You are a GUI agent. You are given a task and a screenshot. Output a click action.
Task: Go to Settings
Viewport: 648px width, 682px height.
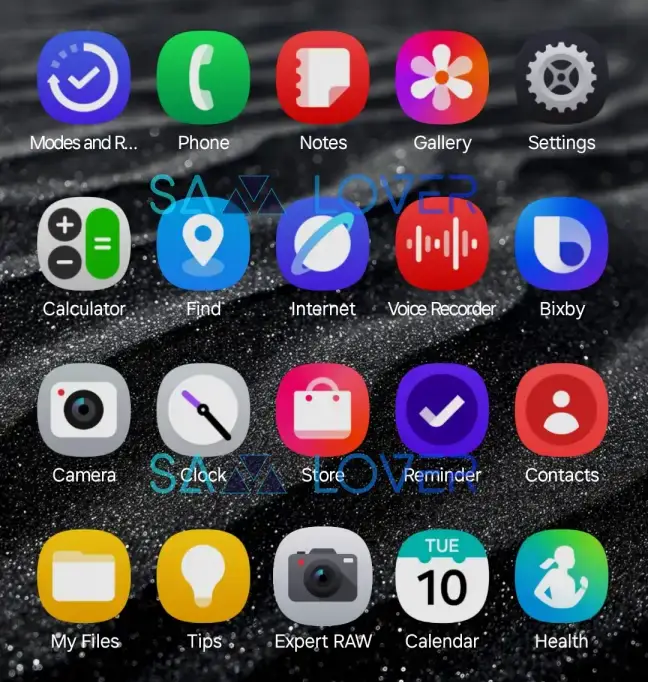click(561, 78)
